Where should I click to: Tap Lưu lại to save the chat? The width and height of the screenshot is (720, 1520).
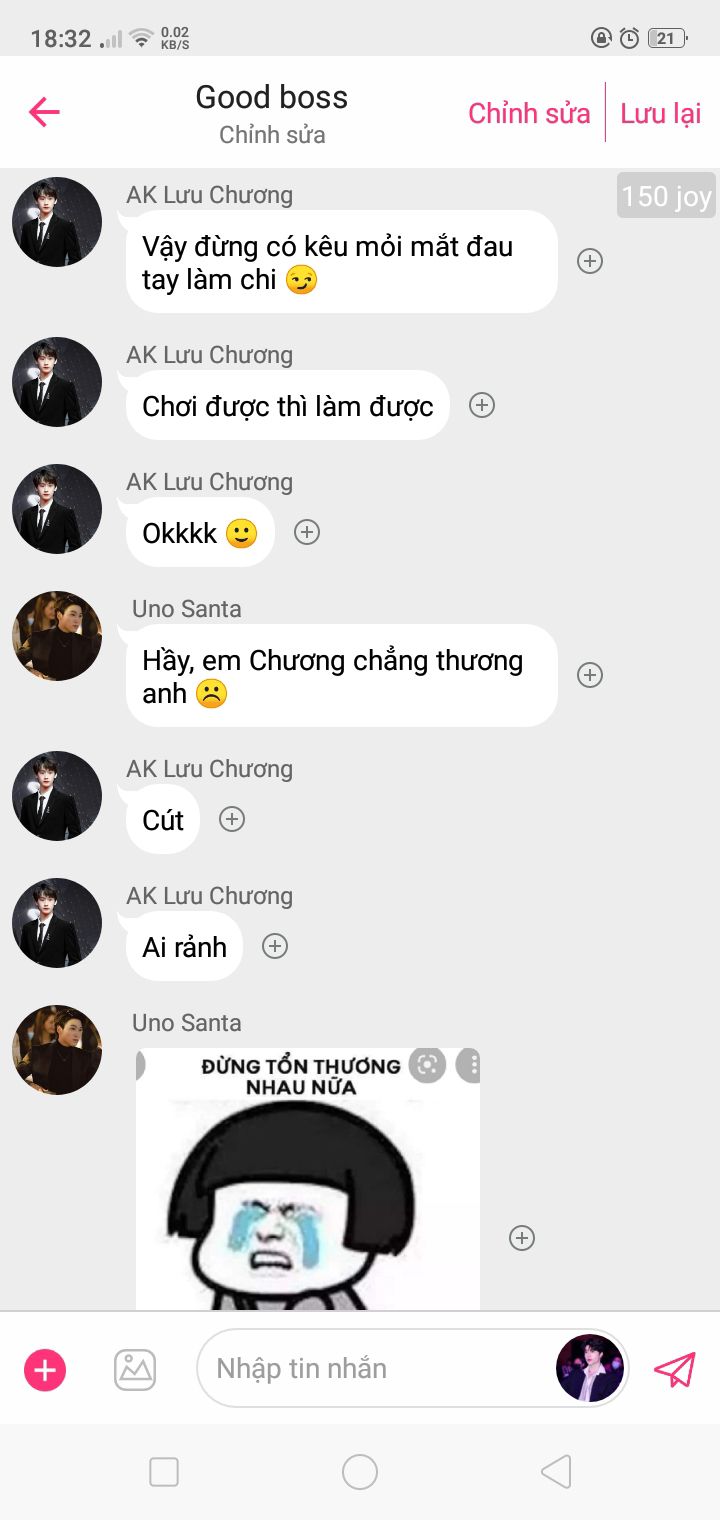pyautogui.click(x=661, y=113)
